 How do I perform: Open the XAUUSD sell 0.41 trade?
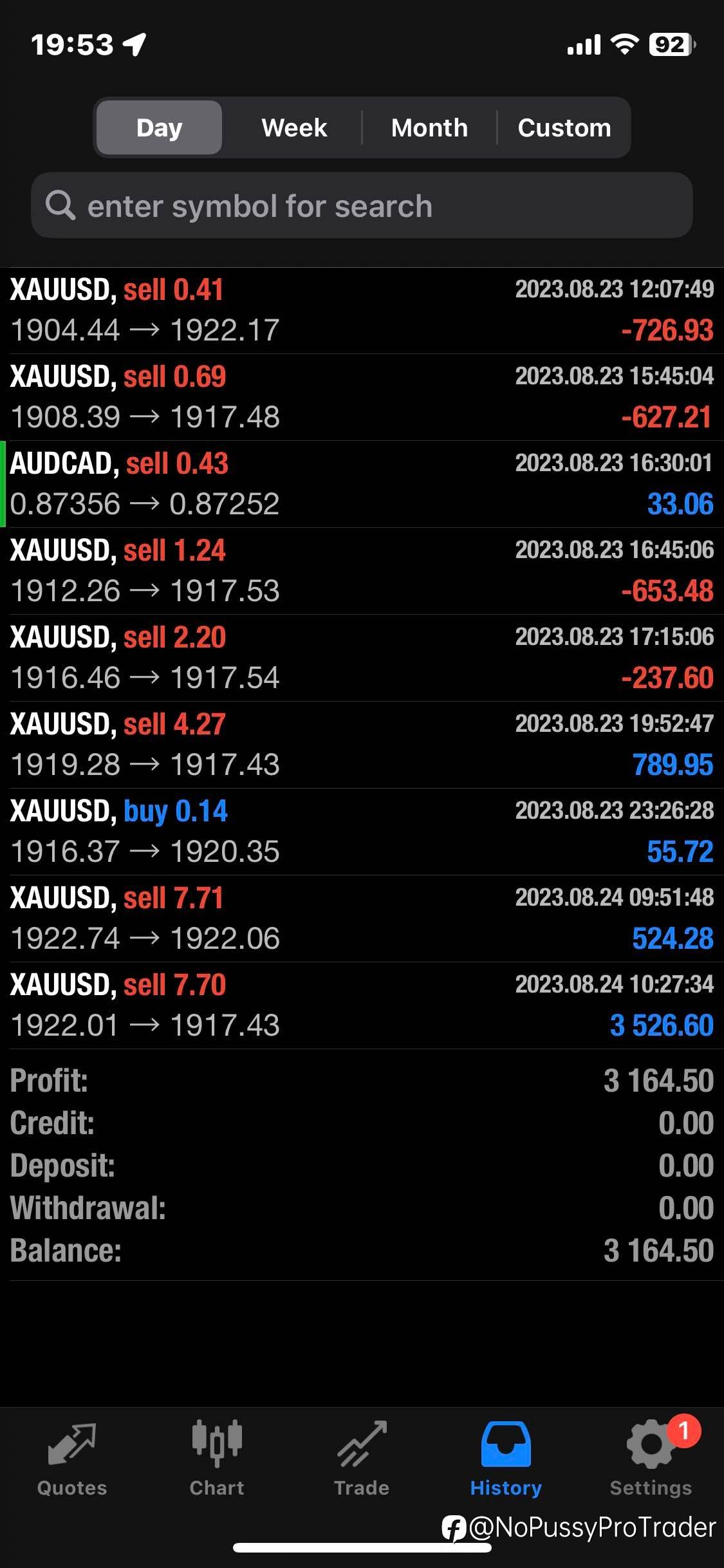coord(362,310)
